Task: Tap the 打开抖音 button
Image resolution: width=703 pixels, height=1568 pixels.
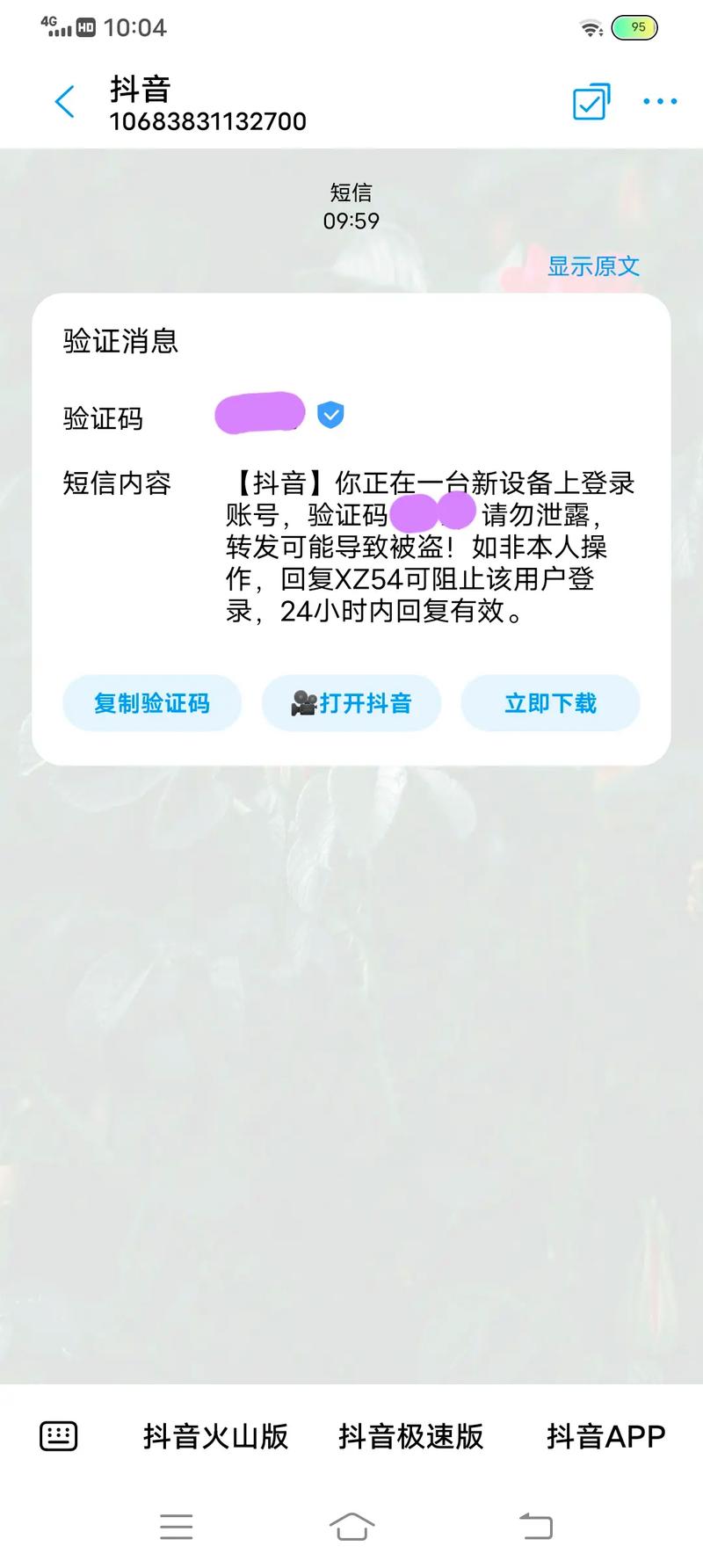Action: point(351,703)
